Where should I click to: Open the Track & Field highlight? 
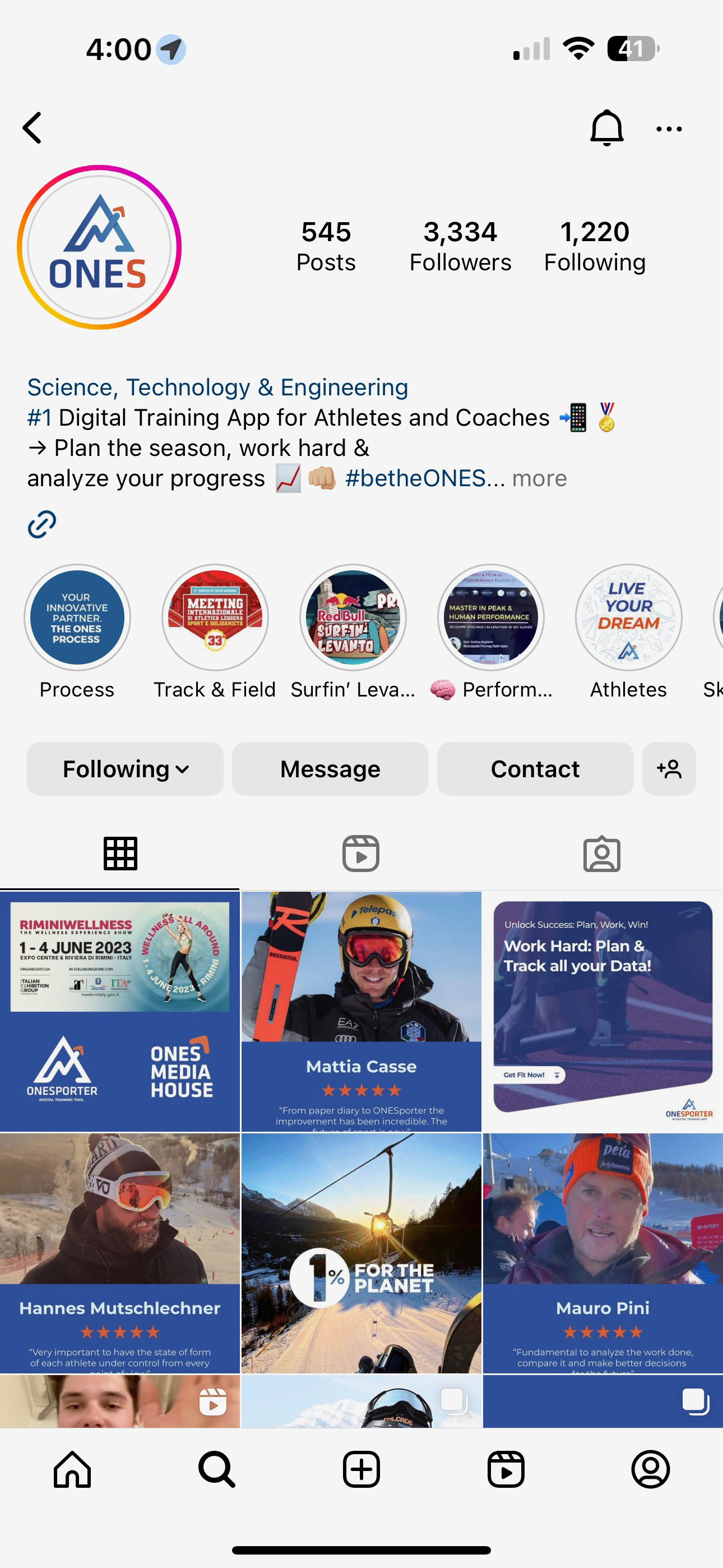tap(215, 618)
